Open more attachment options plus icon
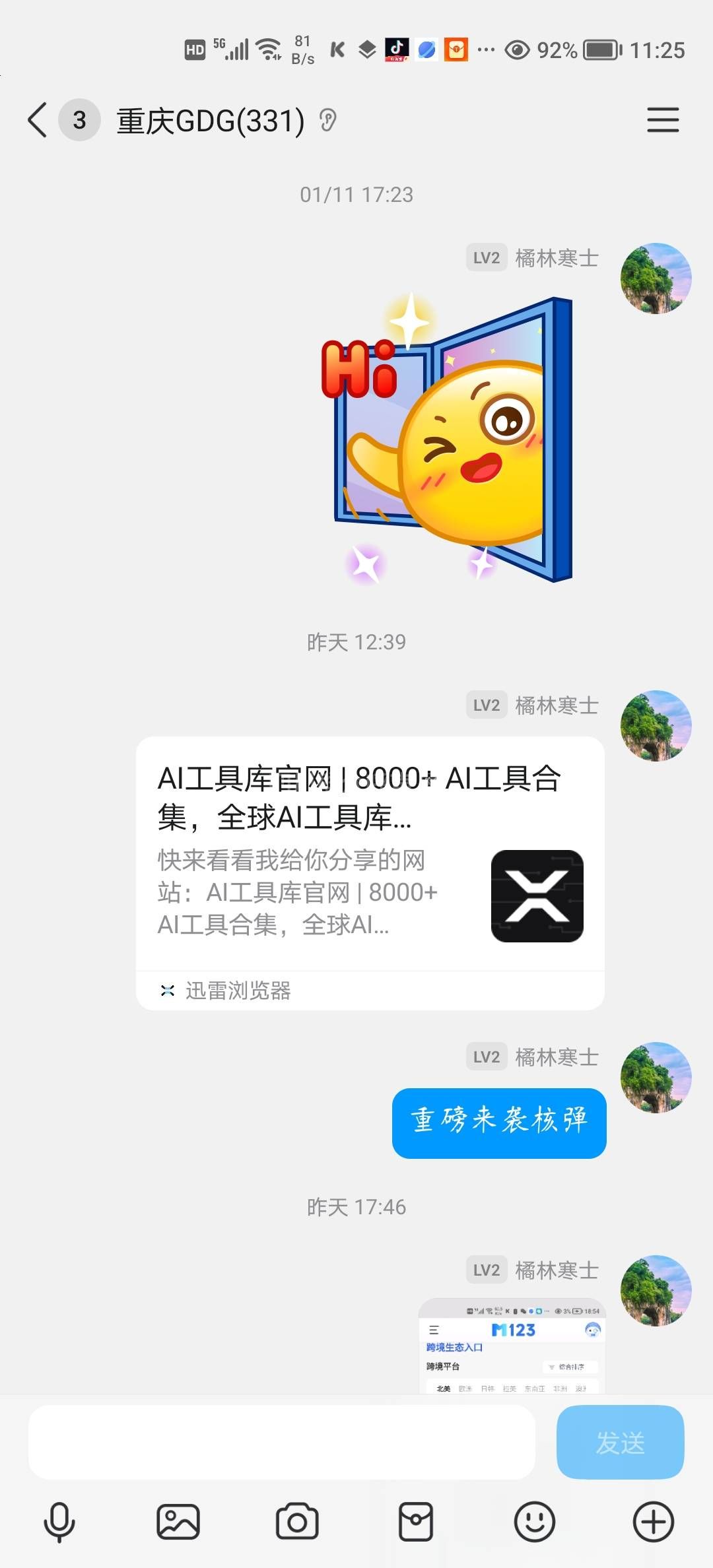The width and height of the screenshot is (713, 1568). (x=653, y=1522)
